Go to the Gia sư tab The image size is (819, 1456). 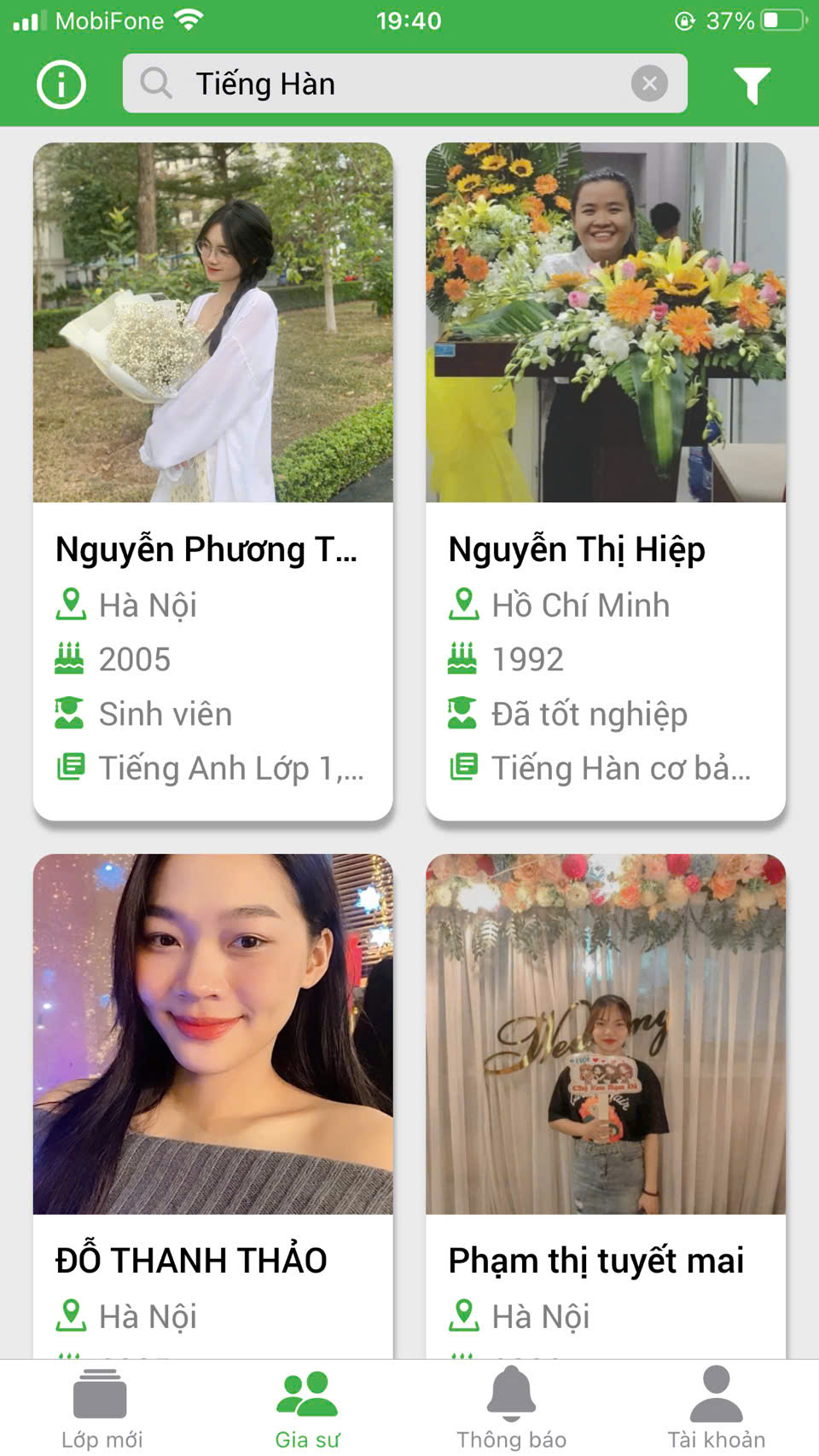coord(307,1408)
